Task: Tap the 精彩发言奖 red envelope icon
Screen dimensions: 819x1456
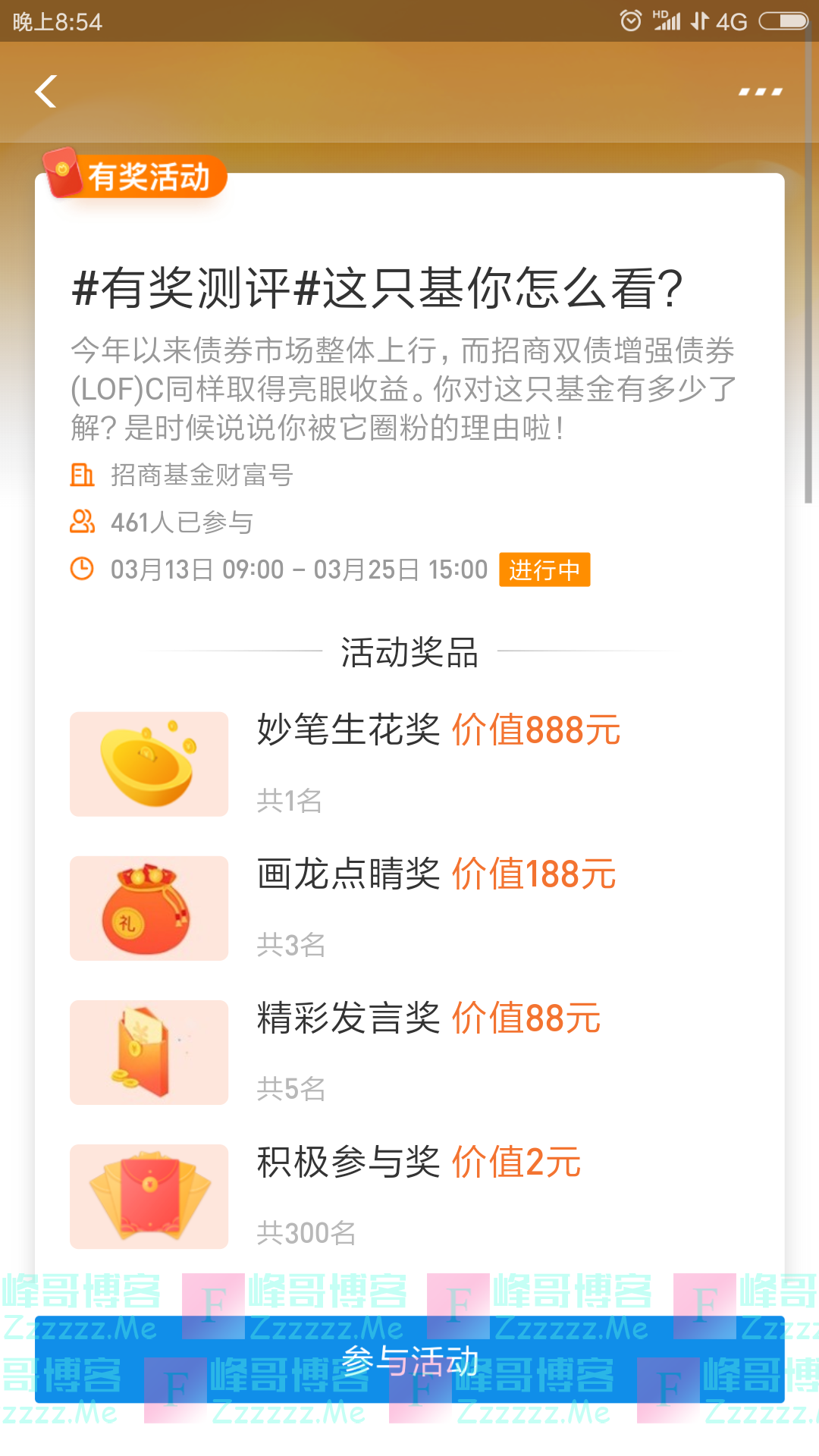Action: click(149, 1052)
